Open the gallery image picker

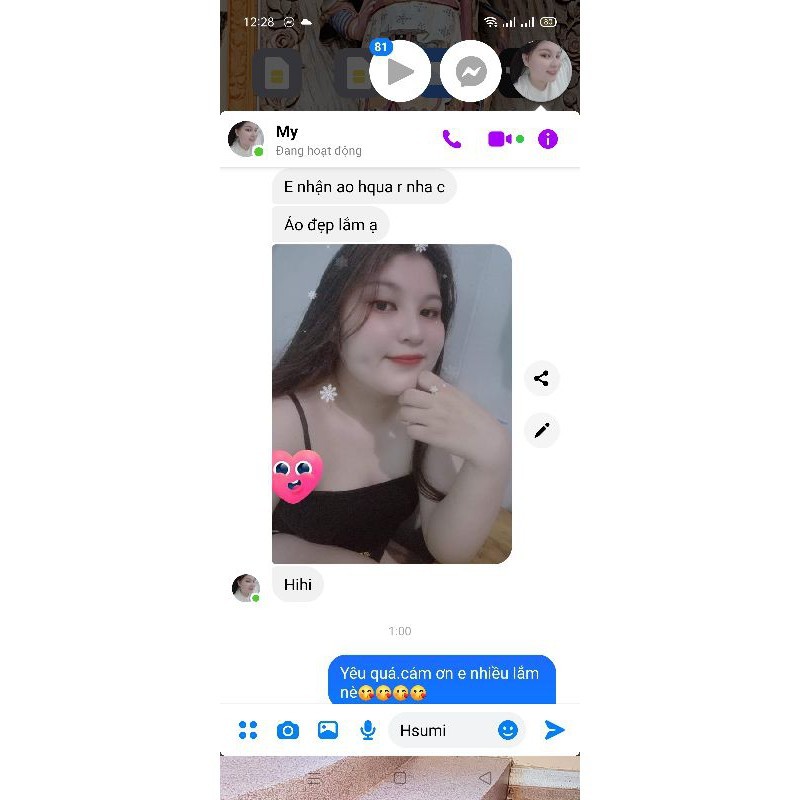[328, 730]
